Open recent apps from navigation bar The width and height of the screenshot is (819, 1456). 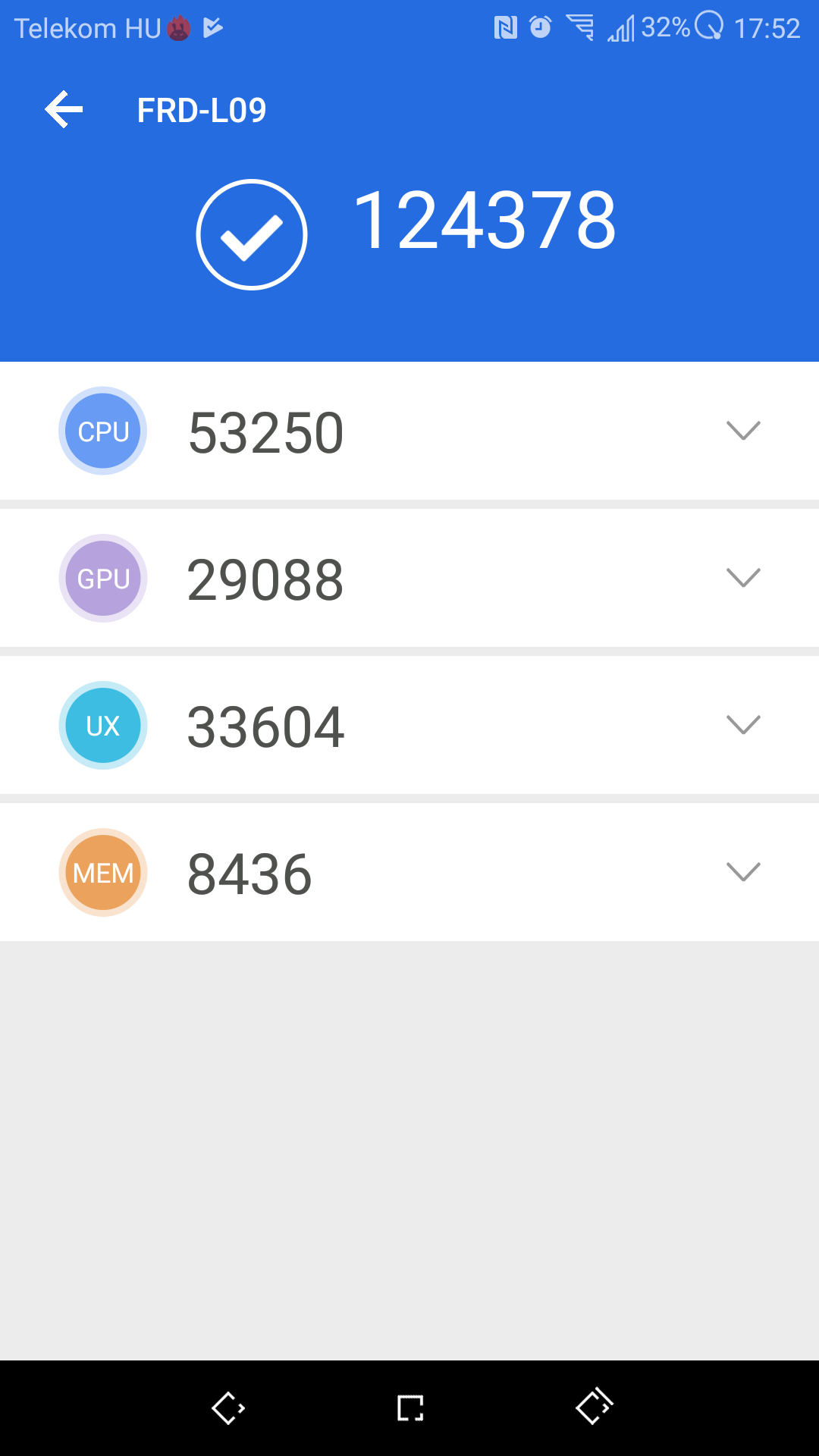tap(594, 1407)
